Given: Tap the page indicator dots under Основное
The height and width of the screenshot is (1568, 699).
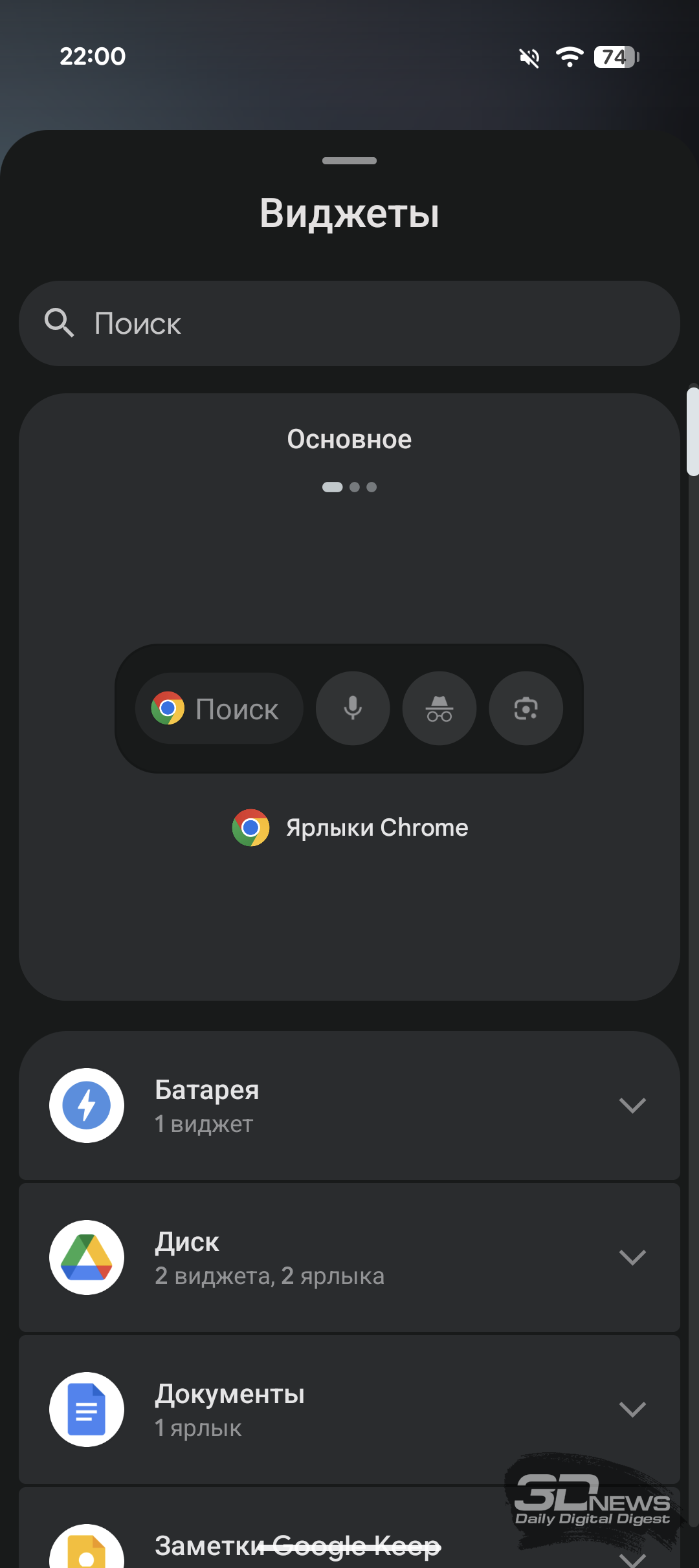Looking at the screenshot, I should (349, 487).
